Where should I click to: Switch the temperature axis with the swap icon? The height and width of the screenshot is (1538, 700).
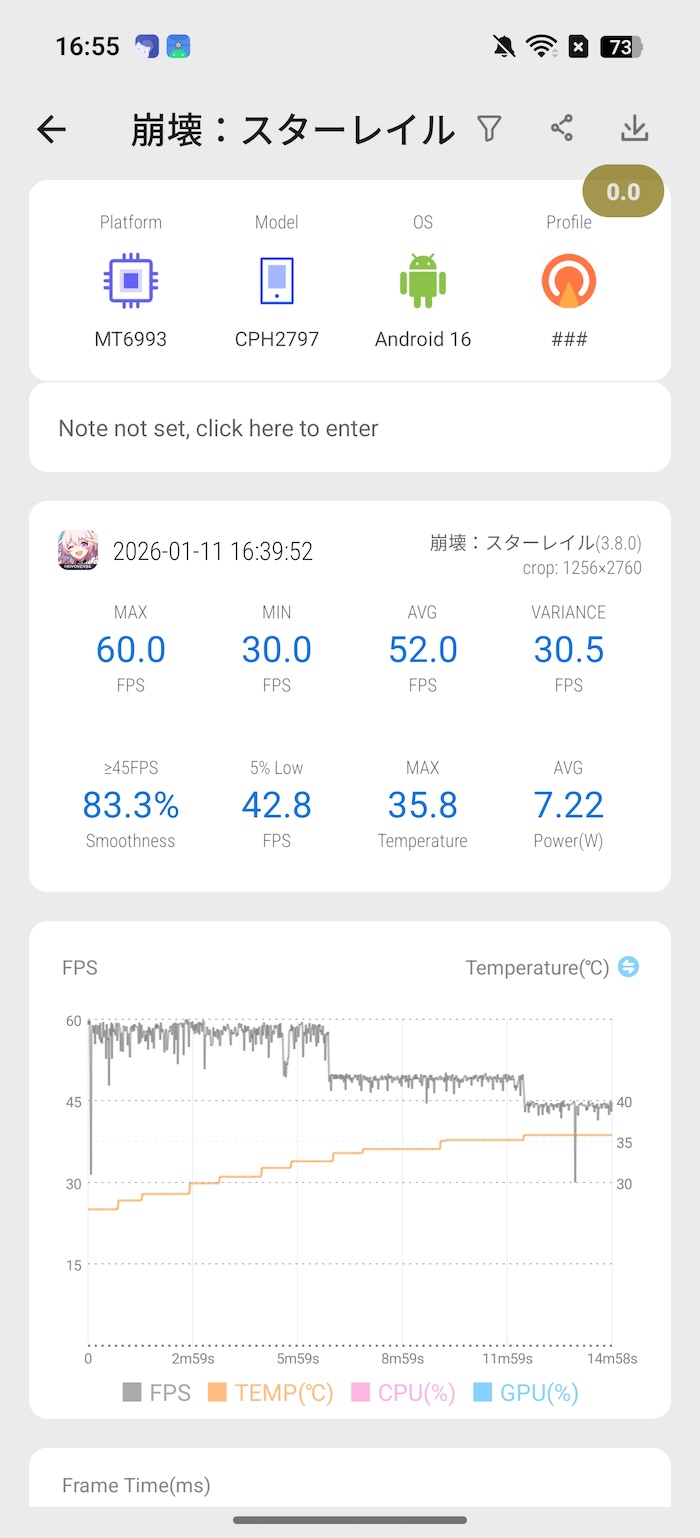[x=628, y=967]
